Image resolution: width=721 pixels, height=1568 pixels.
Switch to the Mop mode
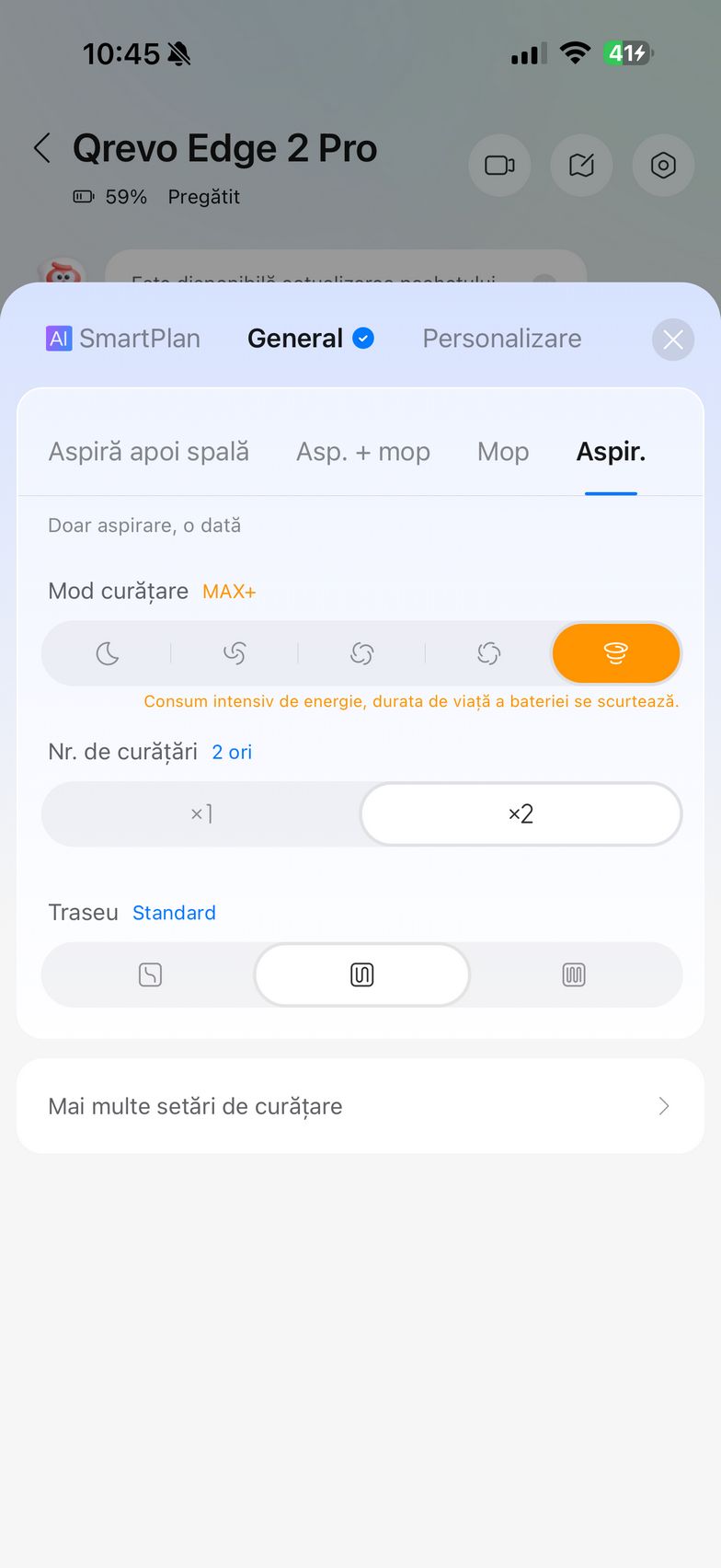(x=502, y=452)
